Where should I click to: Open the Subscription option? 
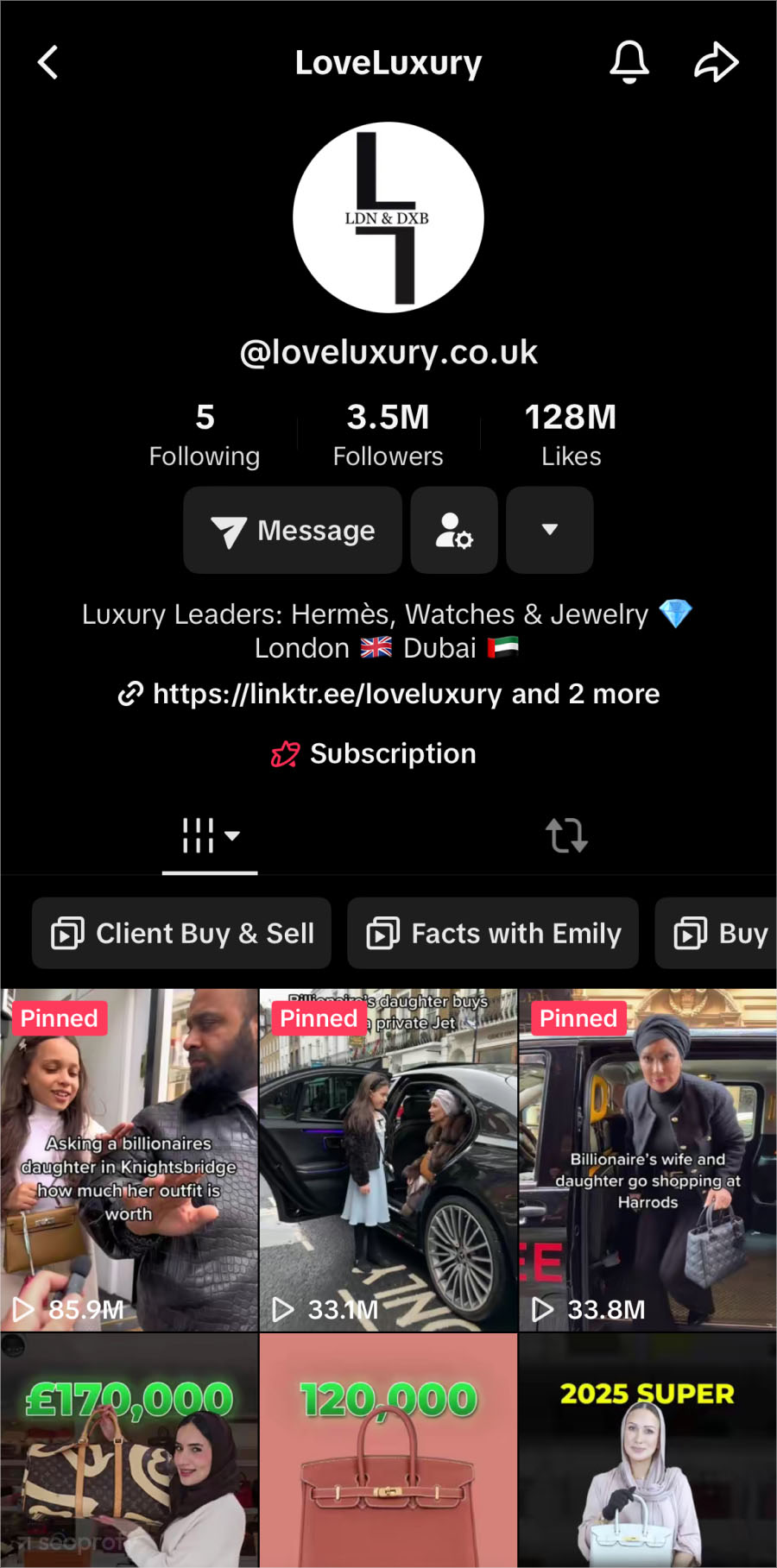point(375,753)
